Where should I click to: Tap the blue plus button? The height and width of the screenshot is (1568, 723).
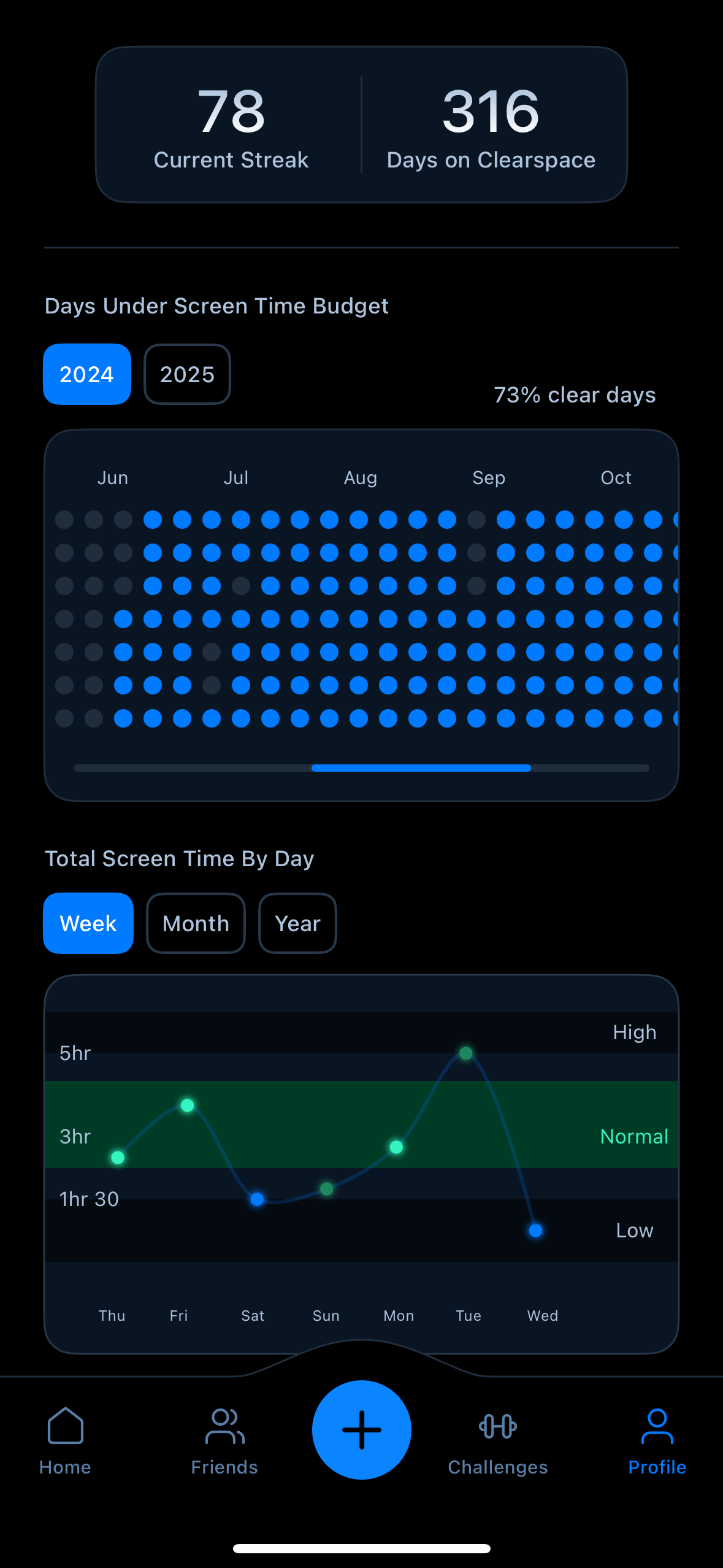click(362, 1429)
